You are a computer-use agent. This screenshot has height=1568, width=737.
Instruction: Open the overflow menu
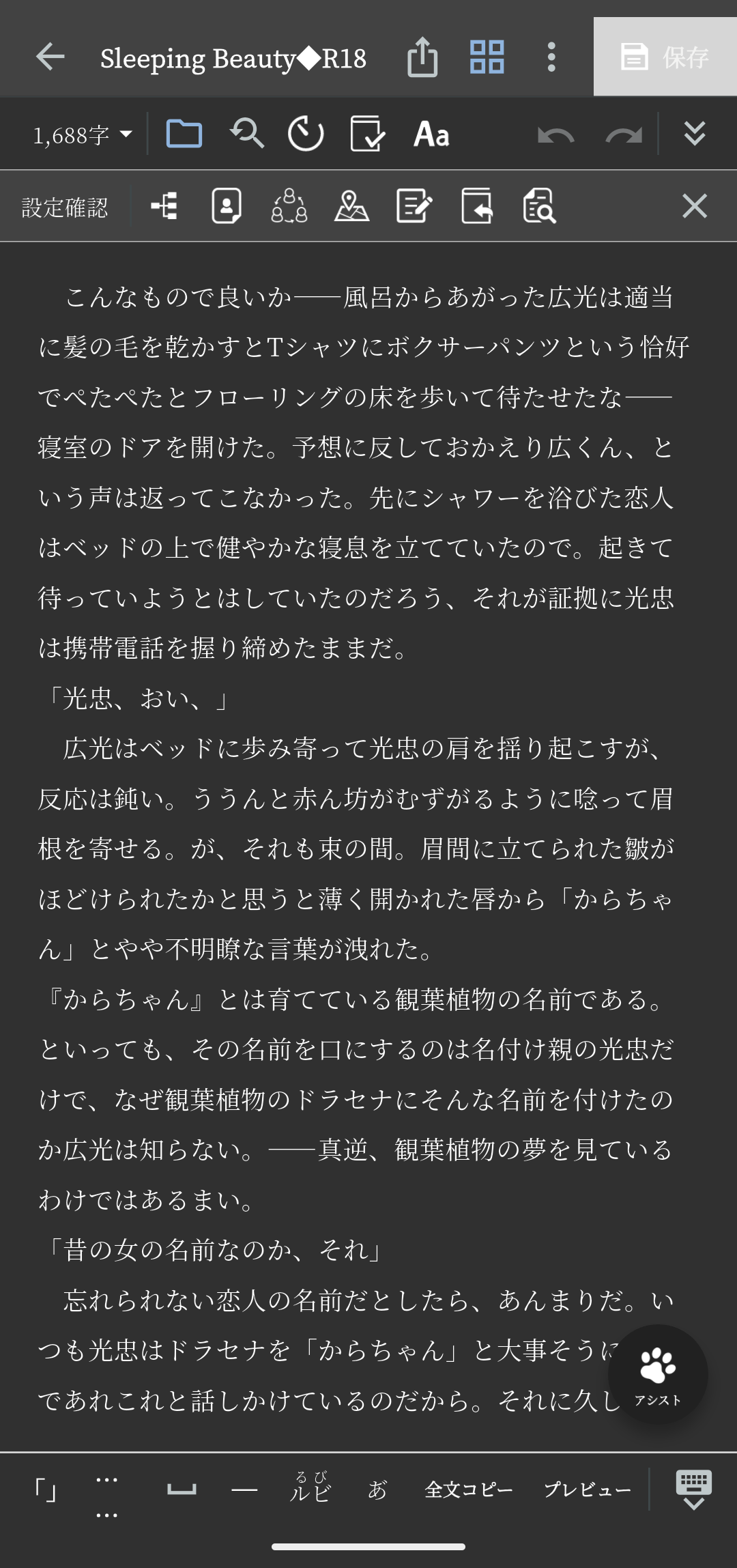point(551,57)
